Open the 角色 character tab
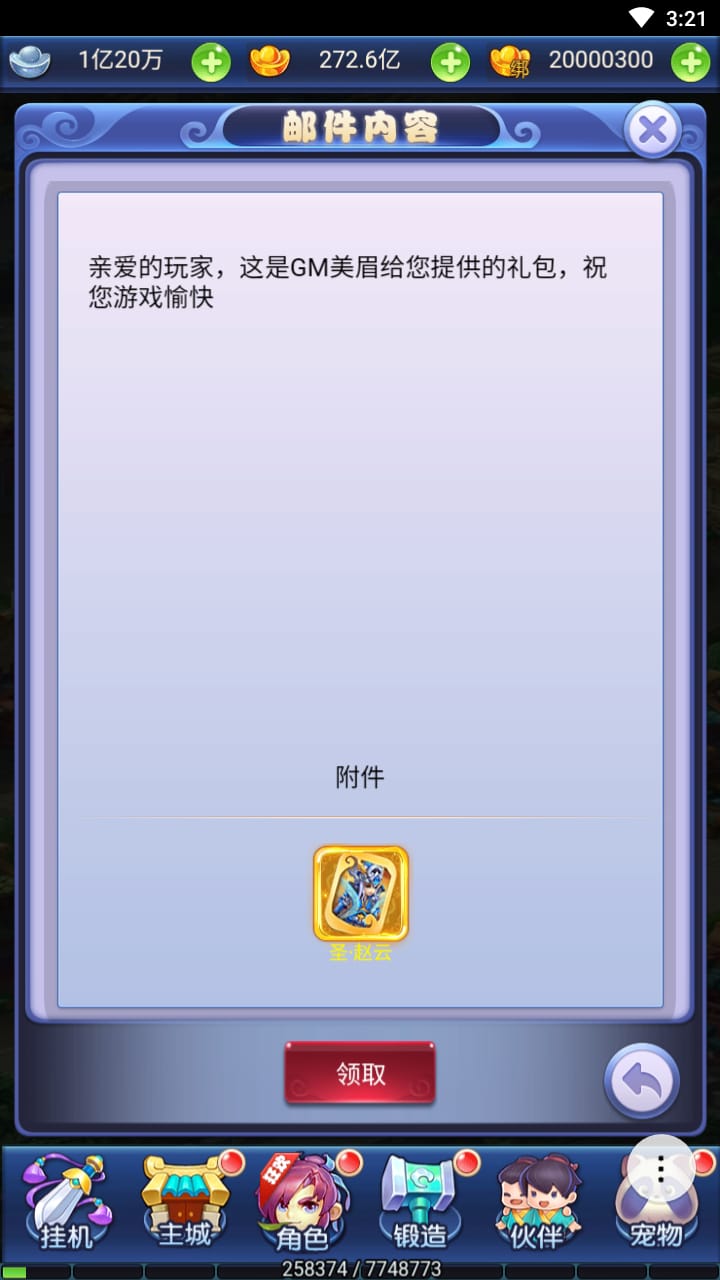Screen dimensions: 720x1280 click(303, 1203)
